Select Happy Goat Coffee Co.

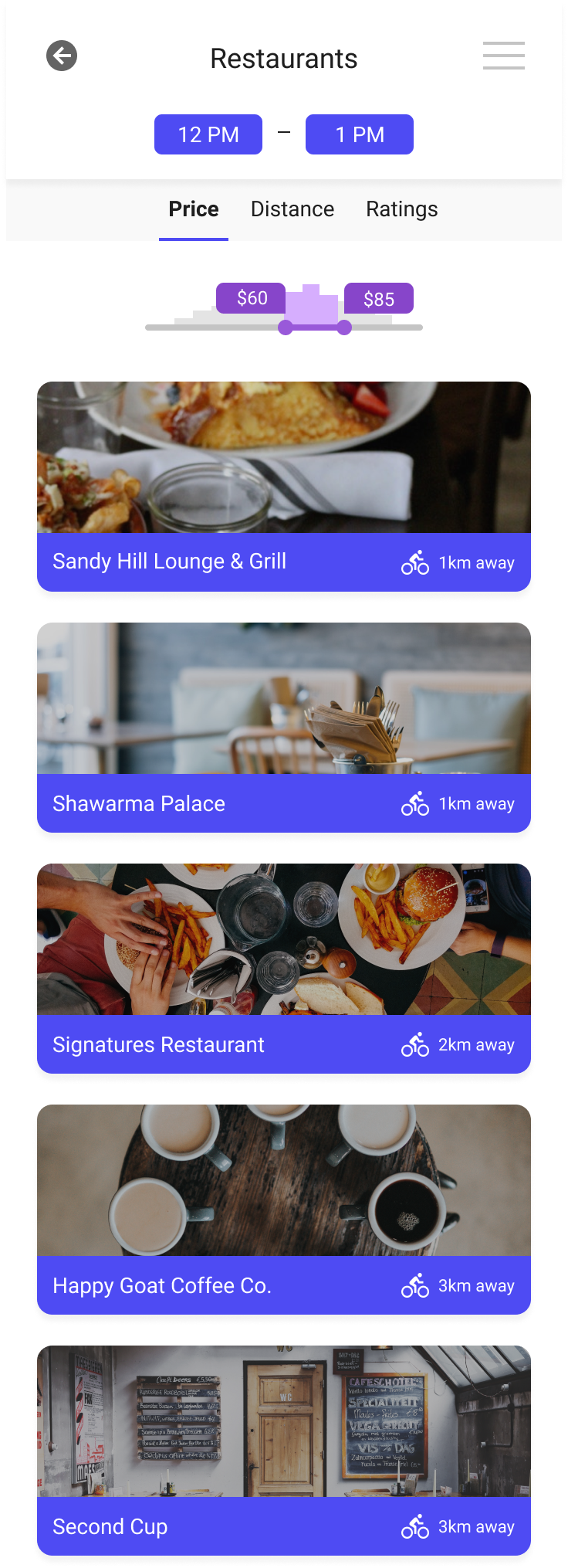pos(284,1210)
